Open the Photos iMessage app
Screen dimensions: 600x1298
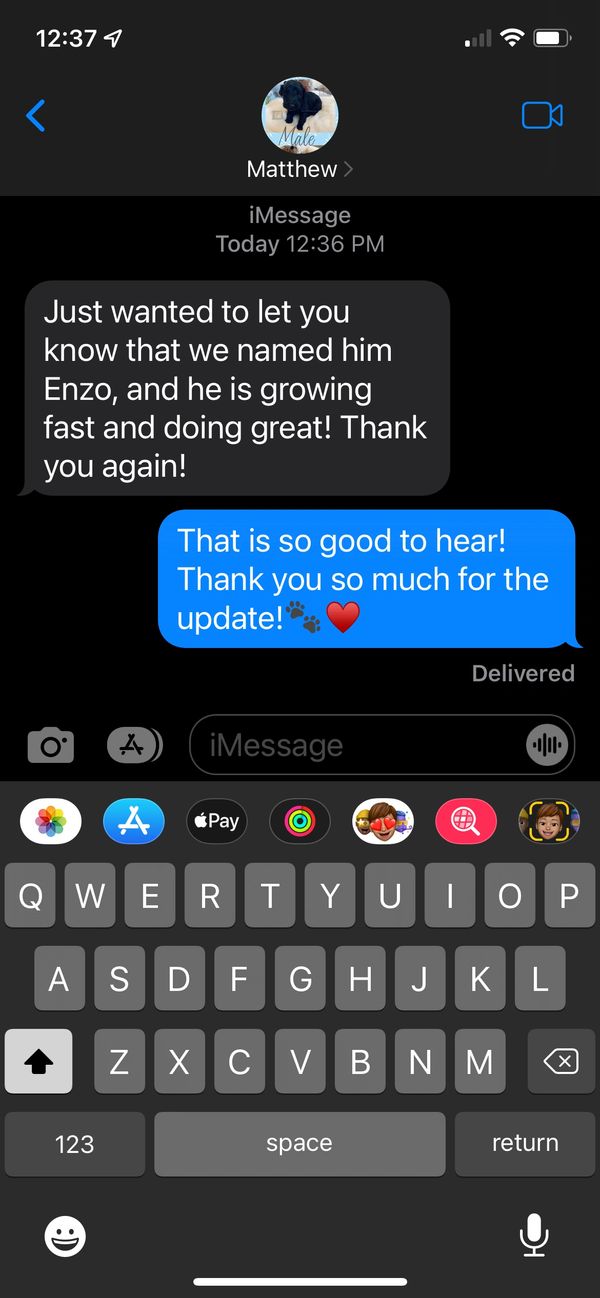(x=50, y=822)
